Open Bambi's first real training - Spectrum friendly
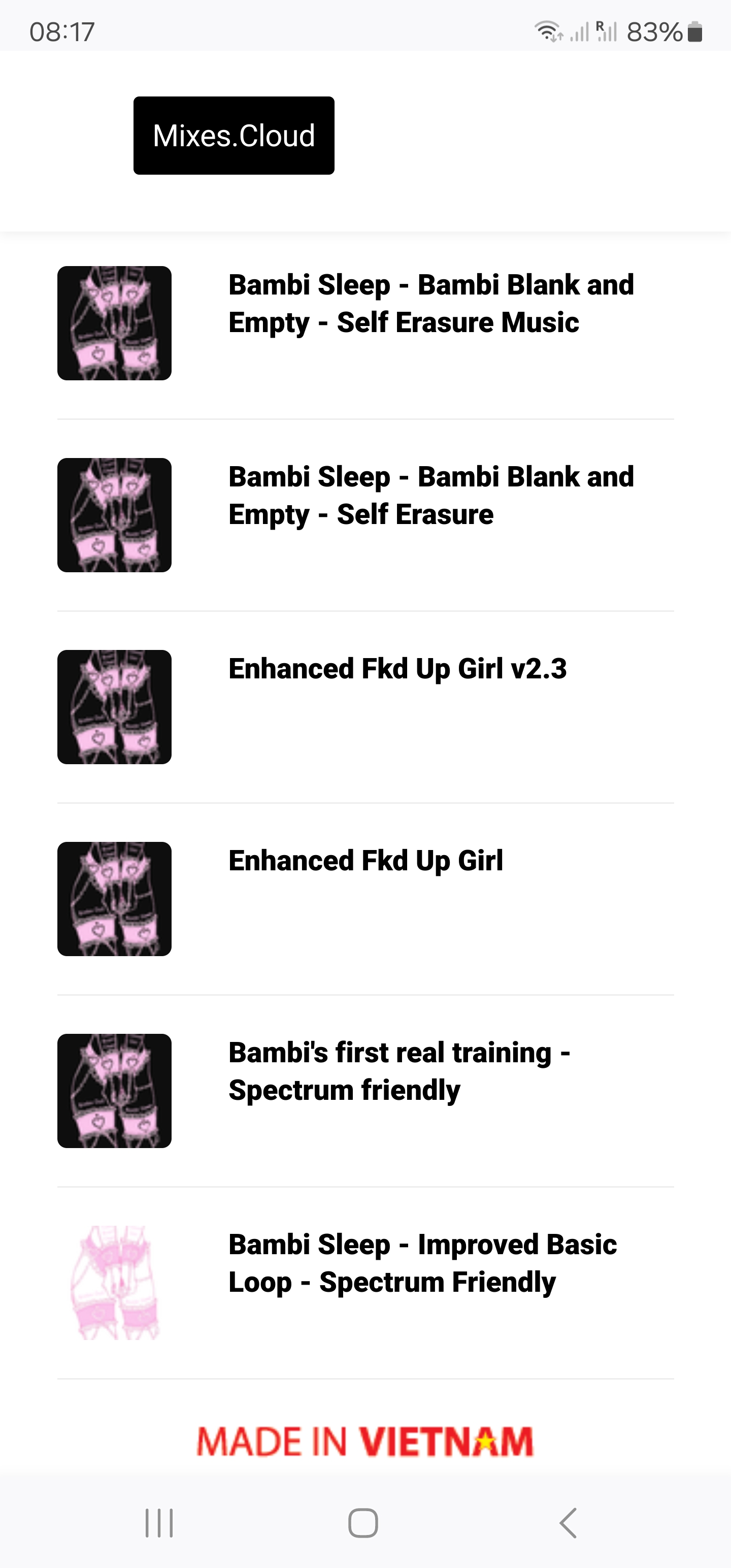This screenshot has width=731, height=1568. click(398, 1071)
